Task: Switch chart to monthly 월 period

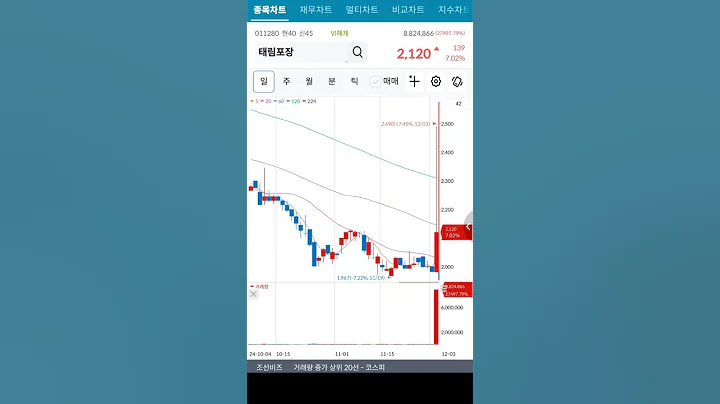Action: coord(309,81)
